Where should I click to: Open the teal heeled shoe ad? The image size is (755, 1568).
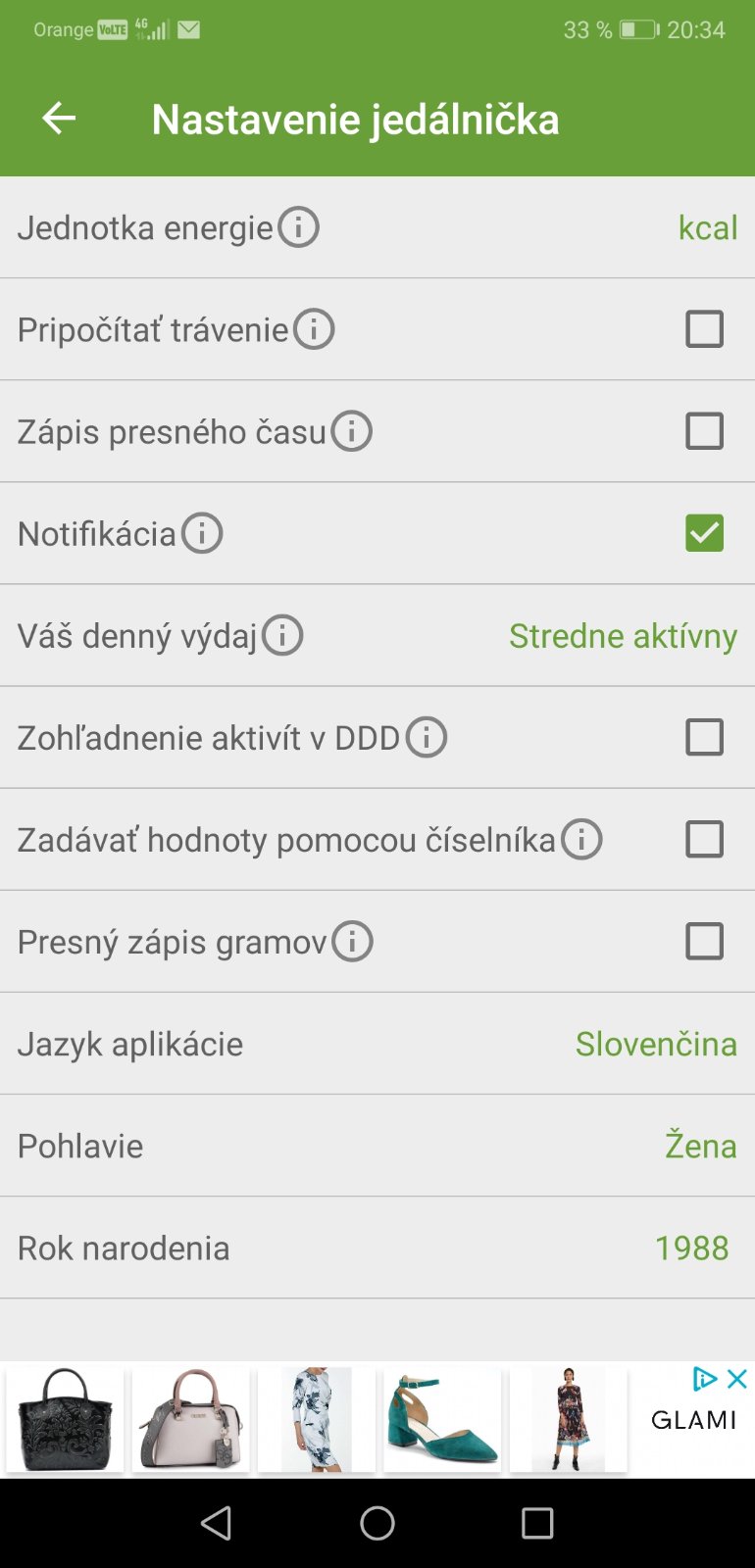pyautogui.click(x=442, y=1419)
